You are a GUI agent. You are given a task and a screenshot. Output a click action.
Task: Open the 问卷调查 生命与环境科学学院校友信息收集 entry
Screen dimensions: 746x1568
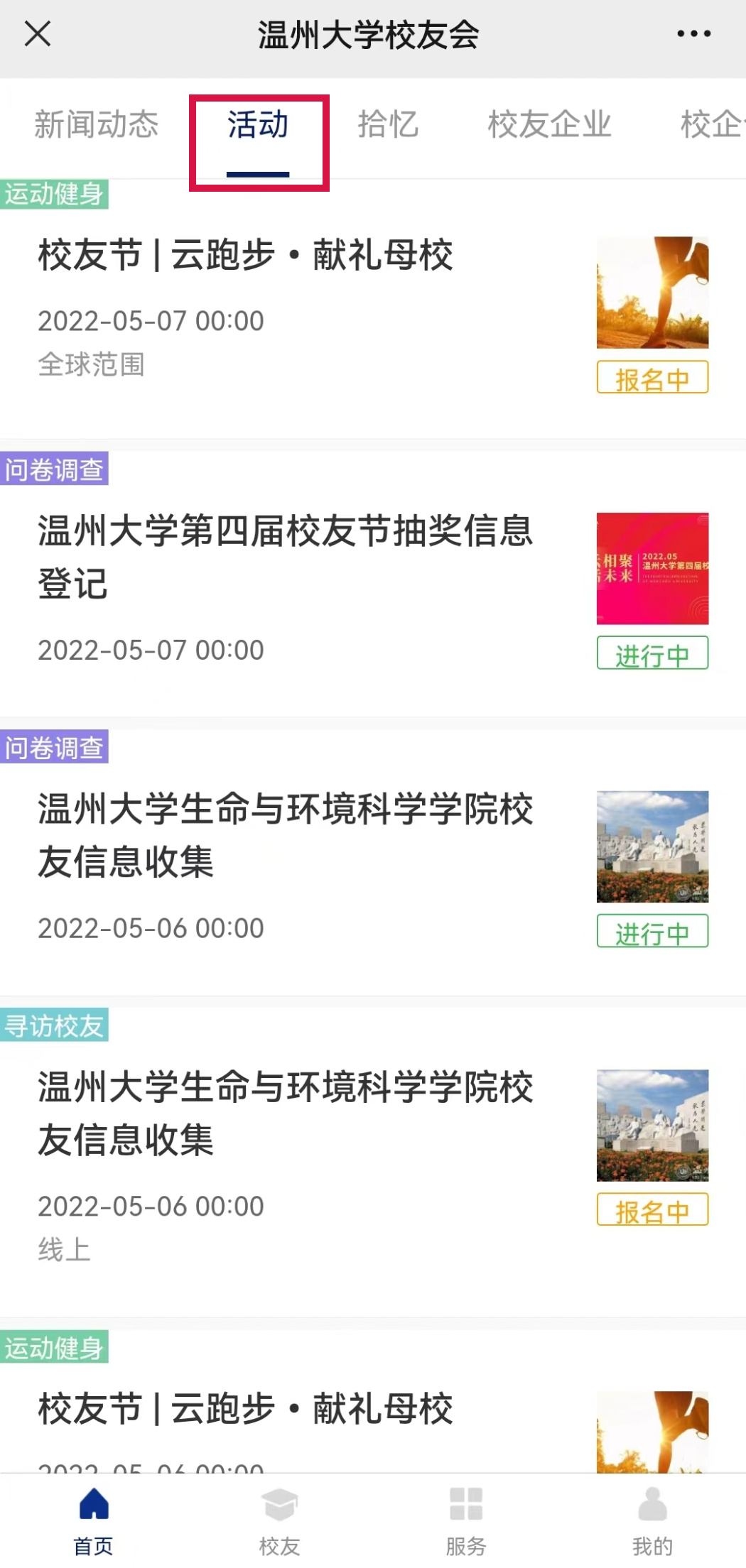point(284,836)
